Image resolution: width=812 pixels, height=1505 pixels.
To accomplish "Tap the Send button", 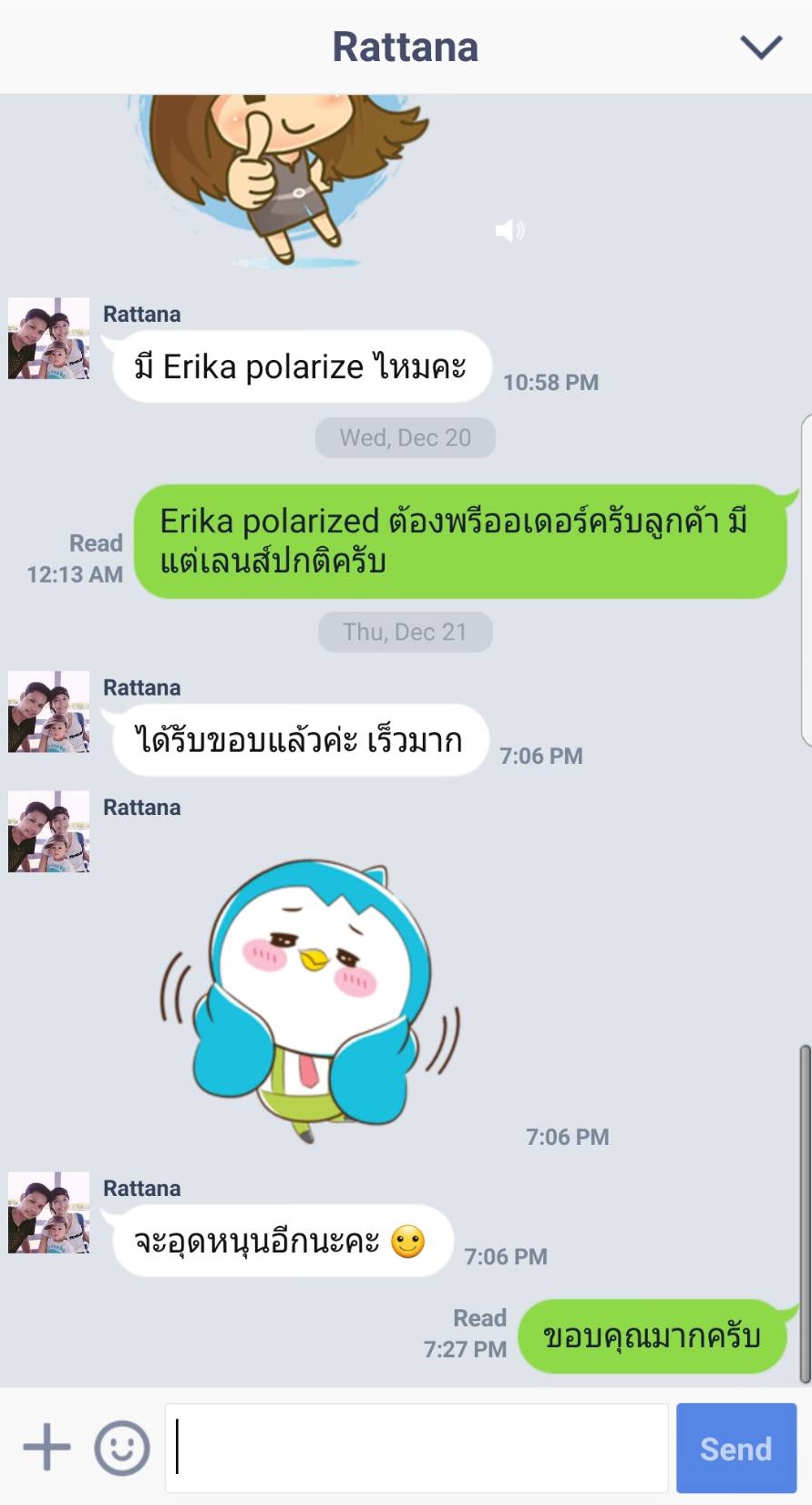I will (x=735, y=1448).
